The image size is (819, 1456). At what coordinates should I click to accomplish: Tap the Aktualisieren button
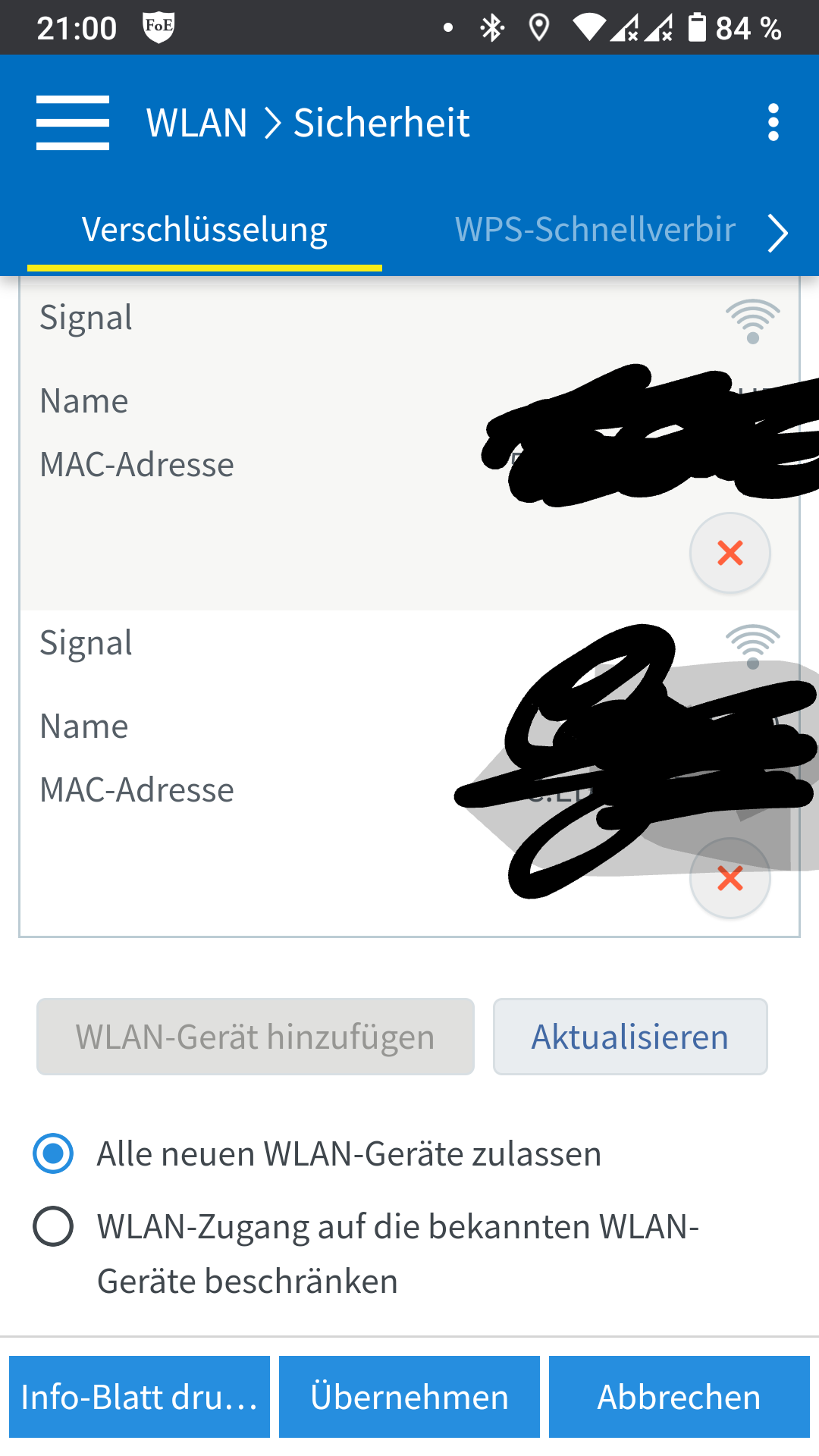629,1037
